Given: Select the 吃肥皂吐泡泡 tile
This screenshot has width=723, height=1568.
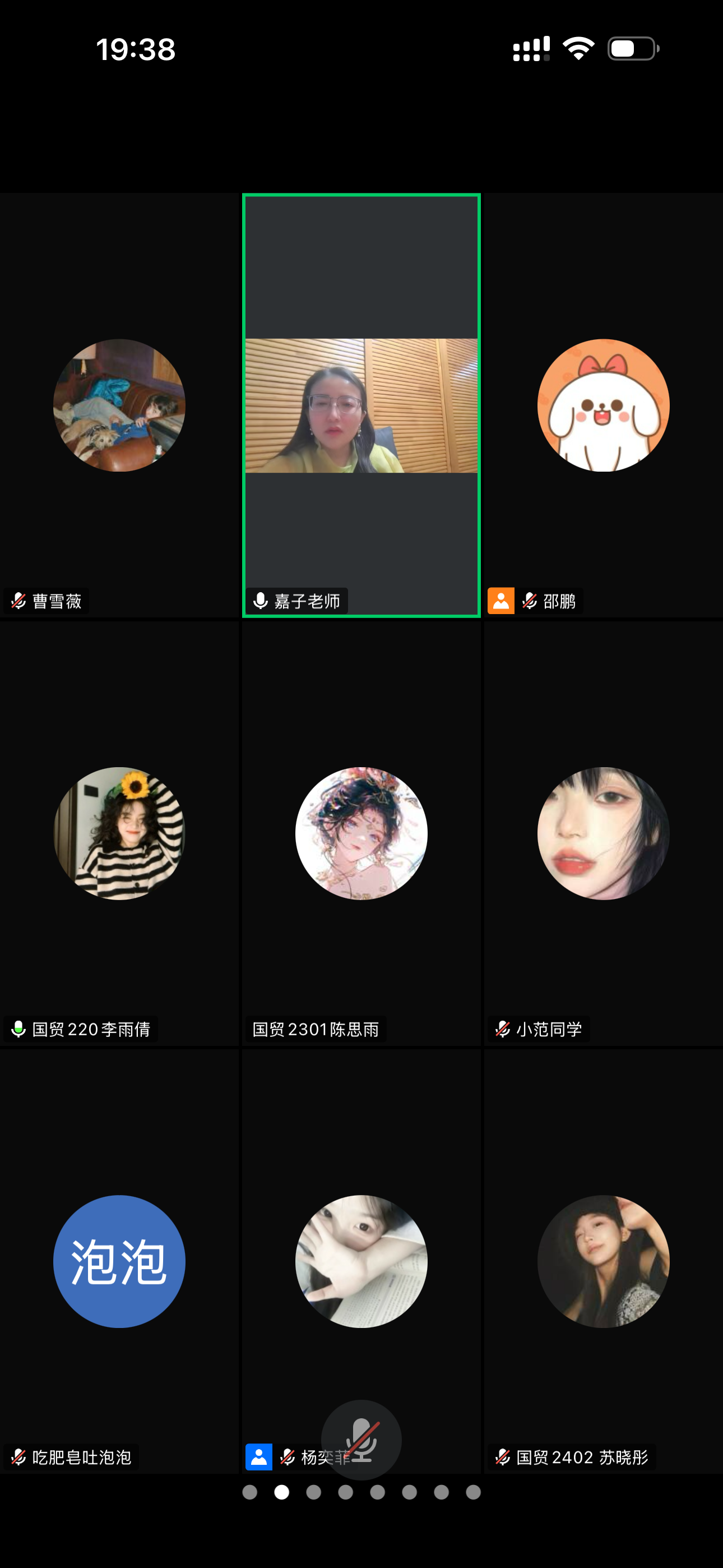Looking at the screenshot, I should tap(119, 1261).
